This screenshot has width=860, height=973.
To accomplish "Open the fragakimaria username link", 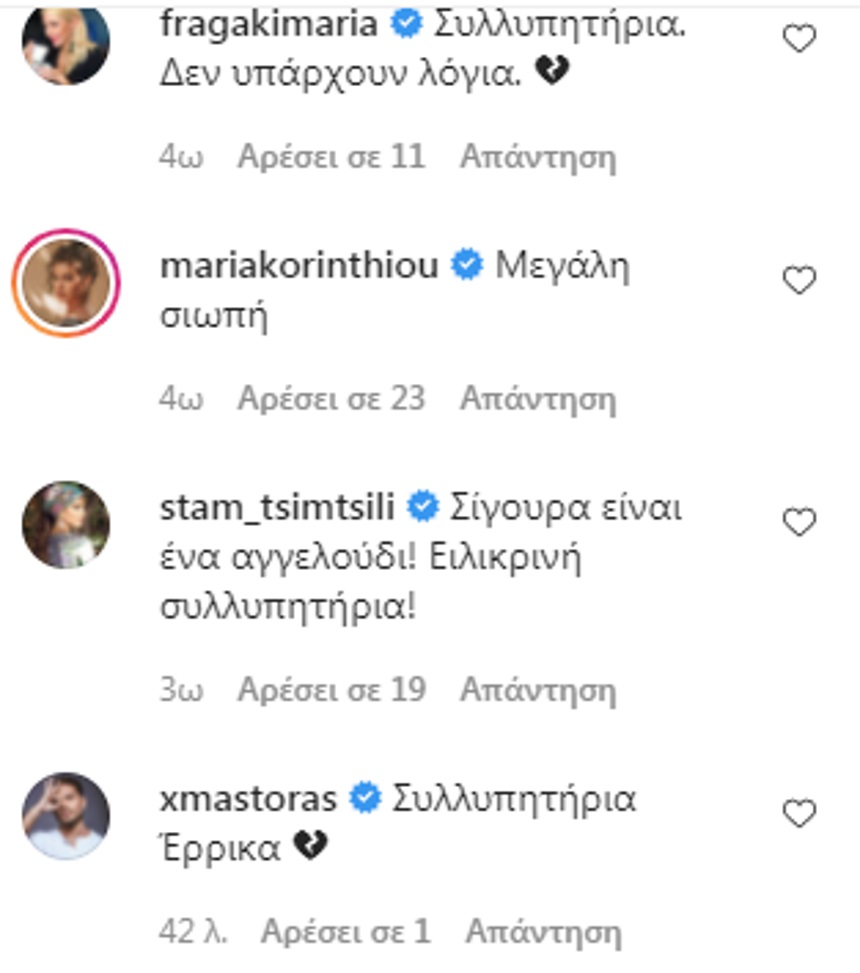I will pyautogui.click(x=269, y=25).
